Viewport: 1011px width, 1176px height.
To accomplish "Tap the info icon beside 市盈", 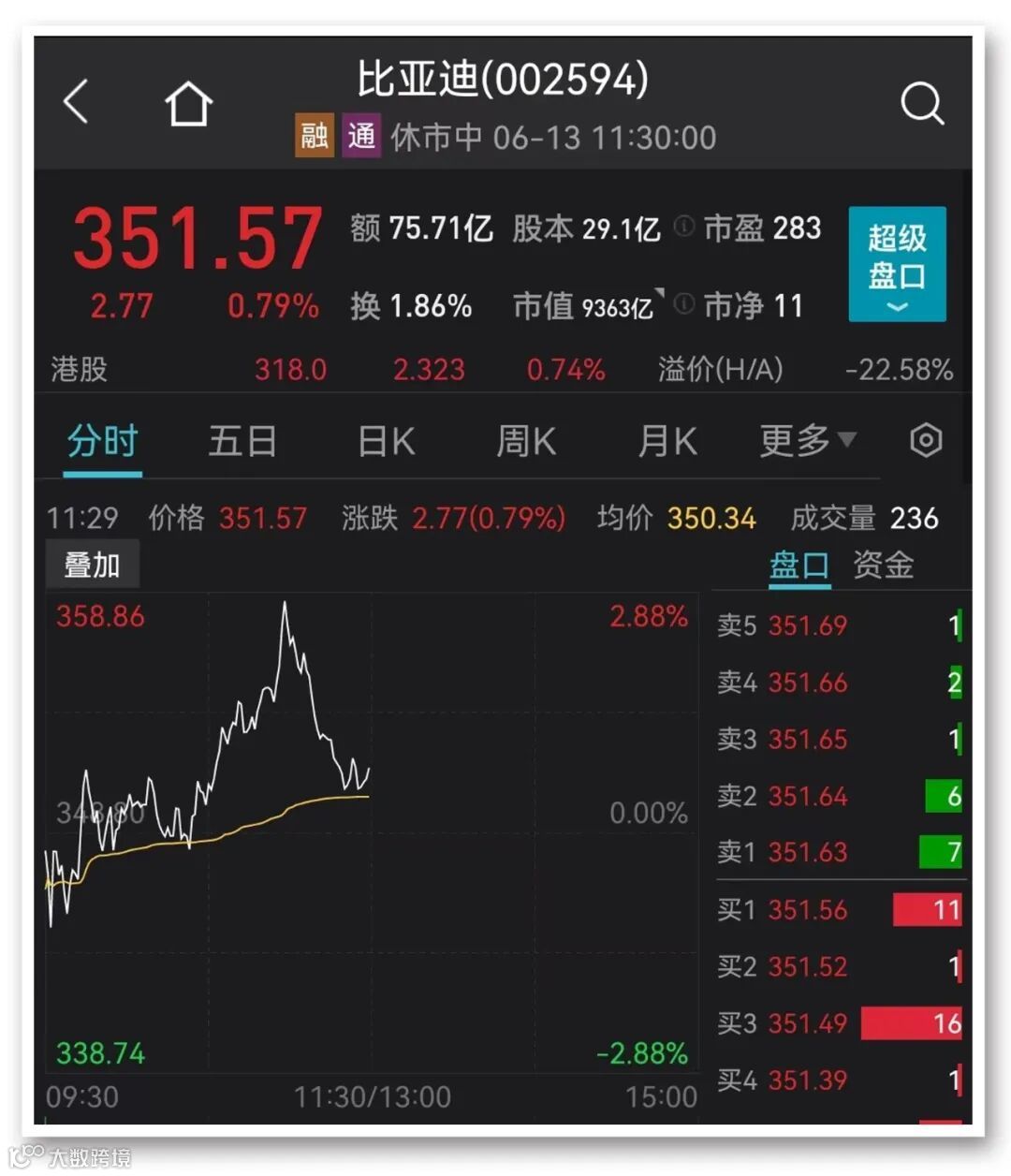I will [x=684, y=227].
